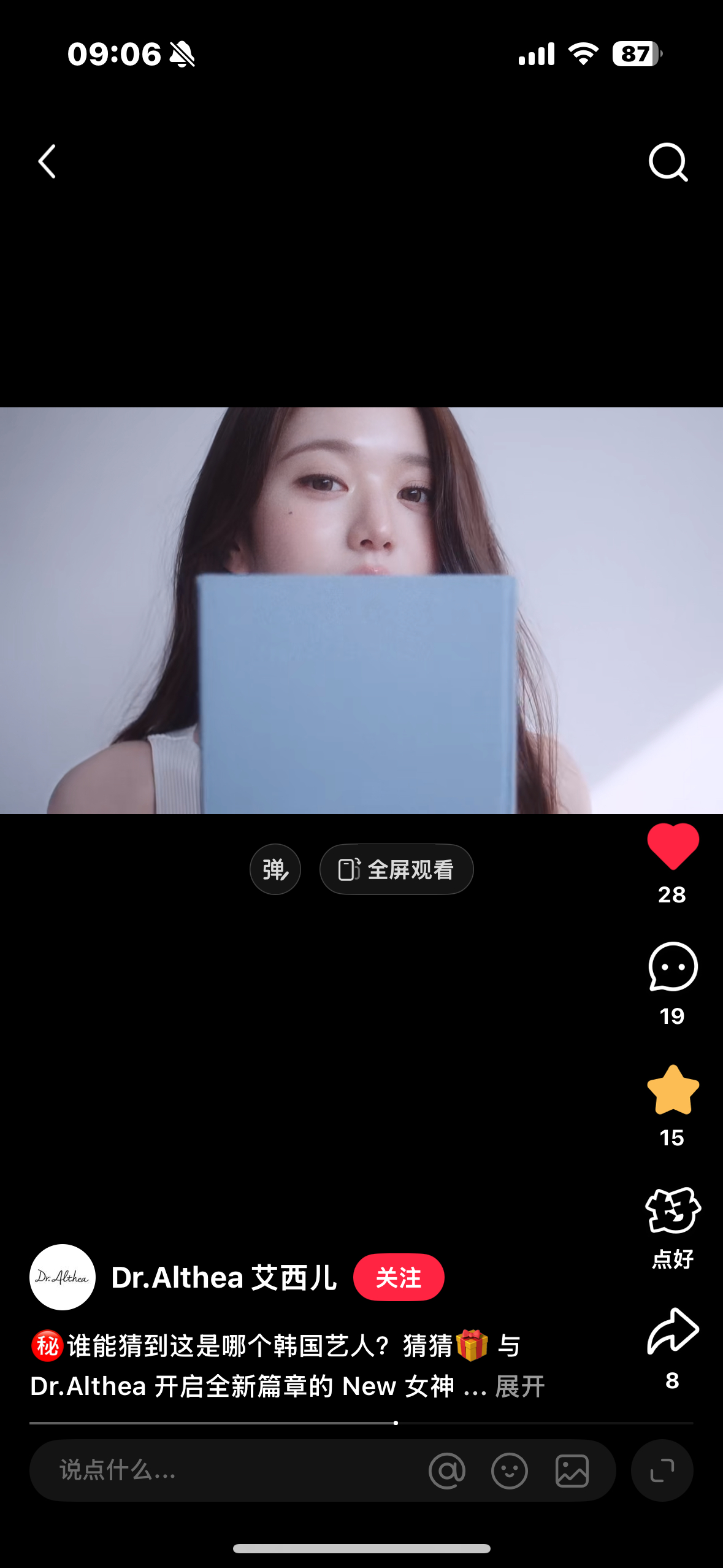This screenshot has width=723, height=1568.
Task: Tap the image attachment icon in comment bar
Action: 571,1470
